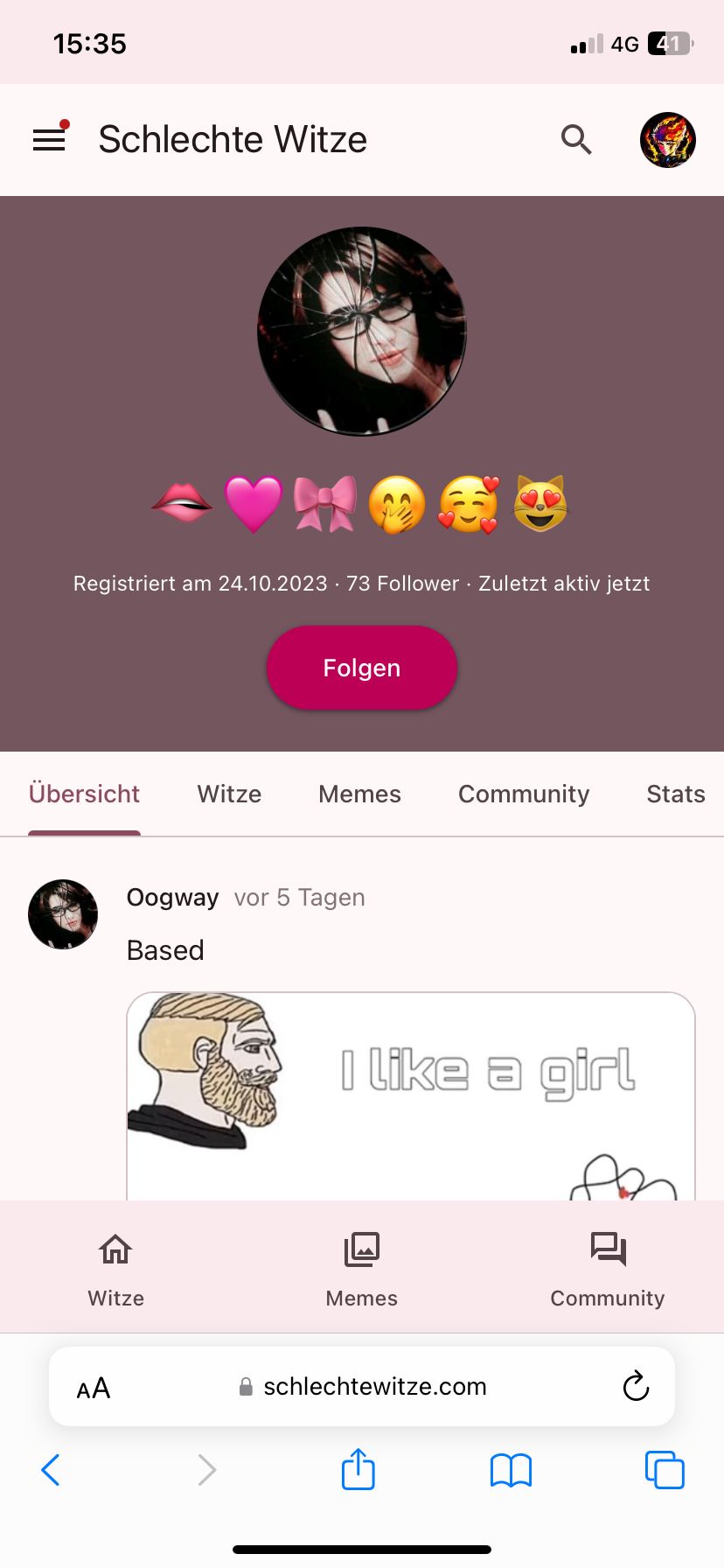The width and height of the screenshot is (724, 1568).
Task: Open the Community profile tab
Action: (524, 794)
